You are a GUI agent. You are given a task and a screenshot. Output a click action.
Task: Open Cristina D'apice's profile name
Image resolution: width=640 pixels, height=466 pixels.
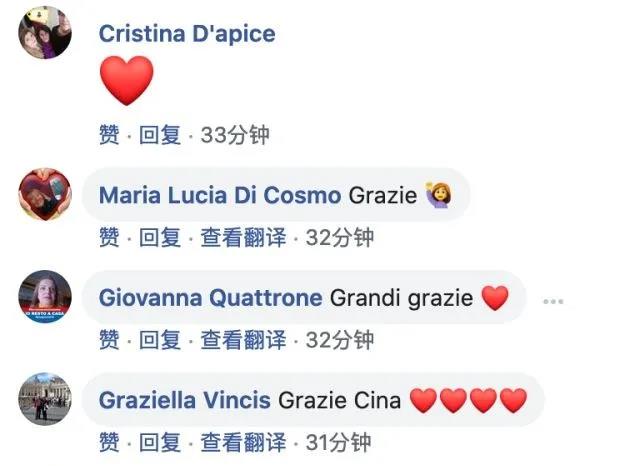pyautogui.click(x=186, y=34)
